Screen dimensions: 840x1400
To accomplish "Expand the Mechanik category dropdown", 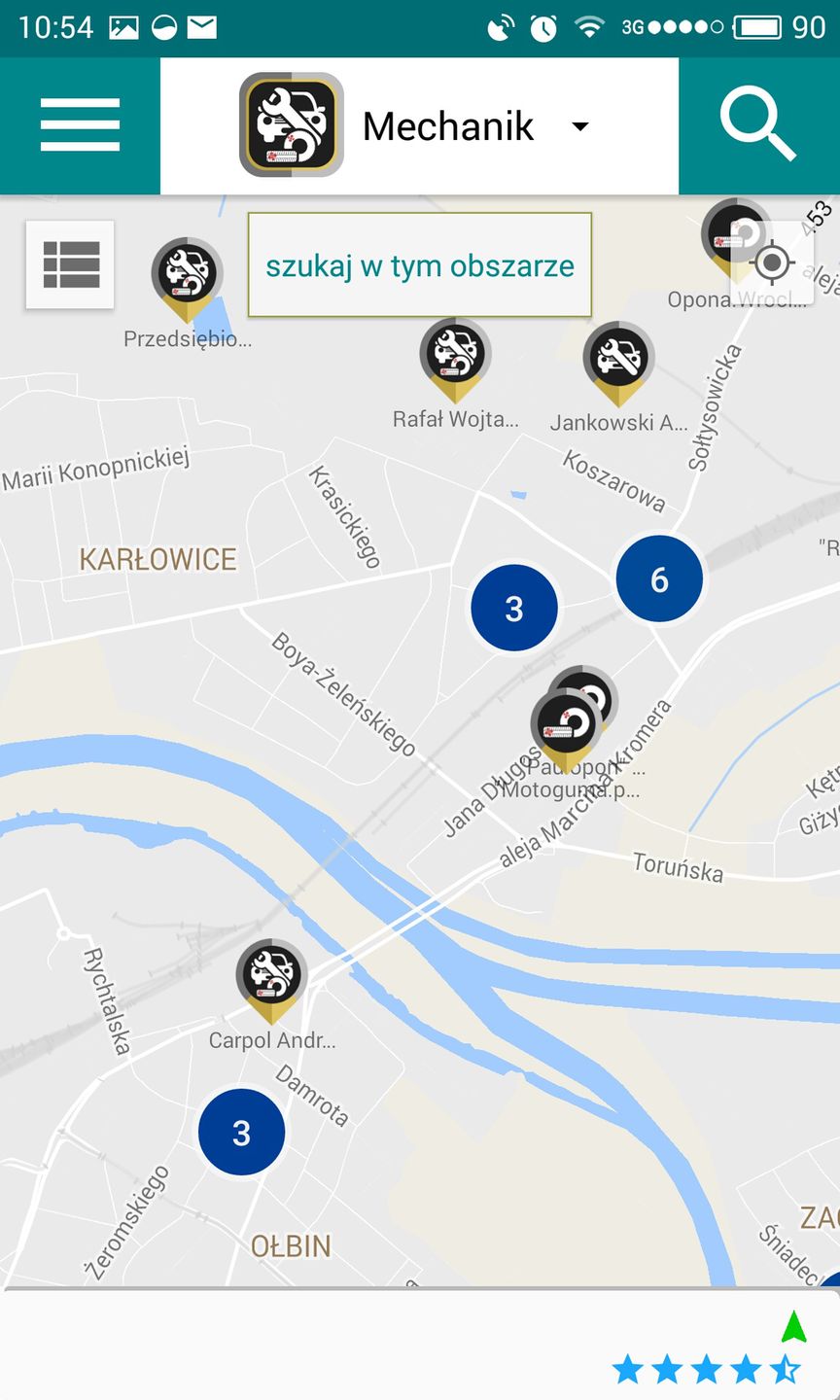I will tap(579, 126).
